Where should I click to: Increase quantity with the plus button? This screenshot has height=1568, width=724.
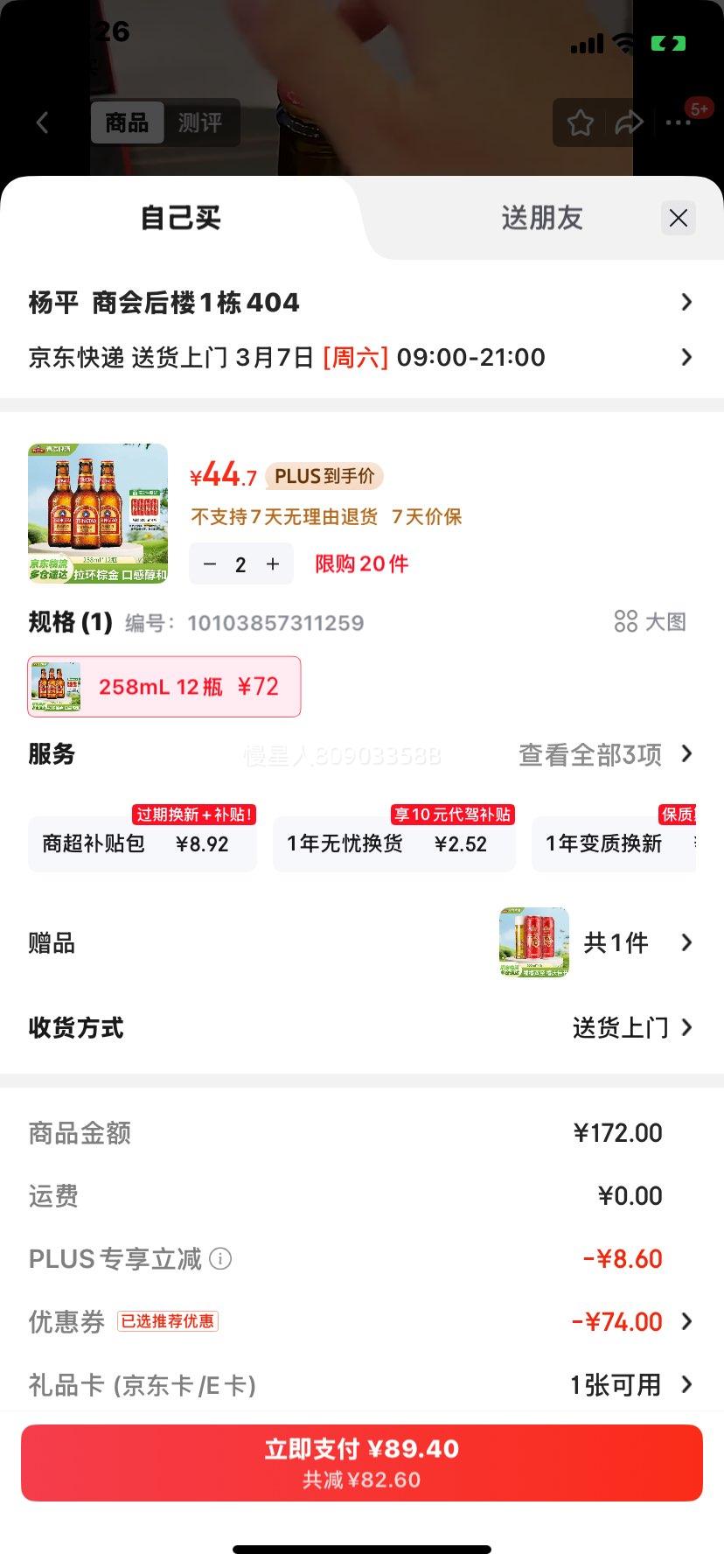coord(273,564)
